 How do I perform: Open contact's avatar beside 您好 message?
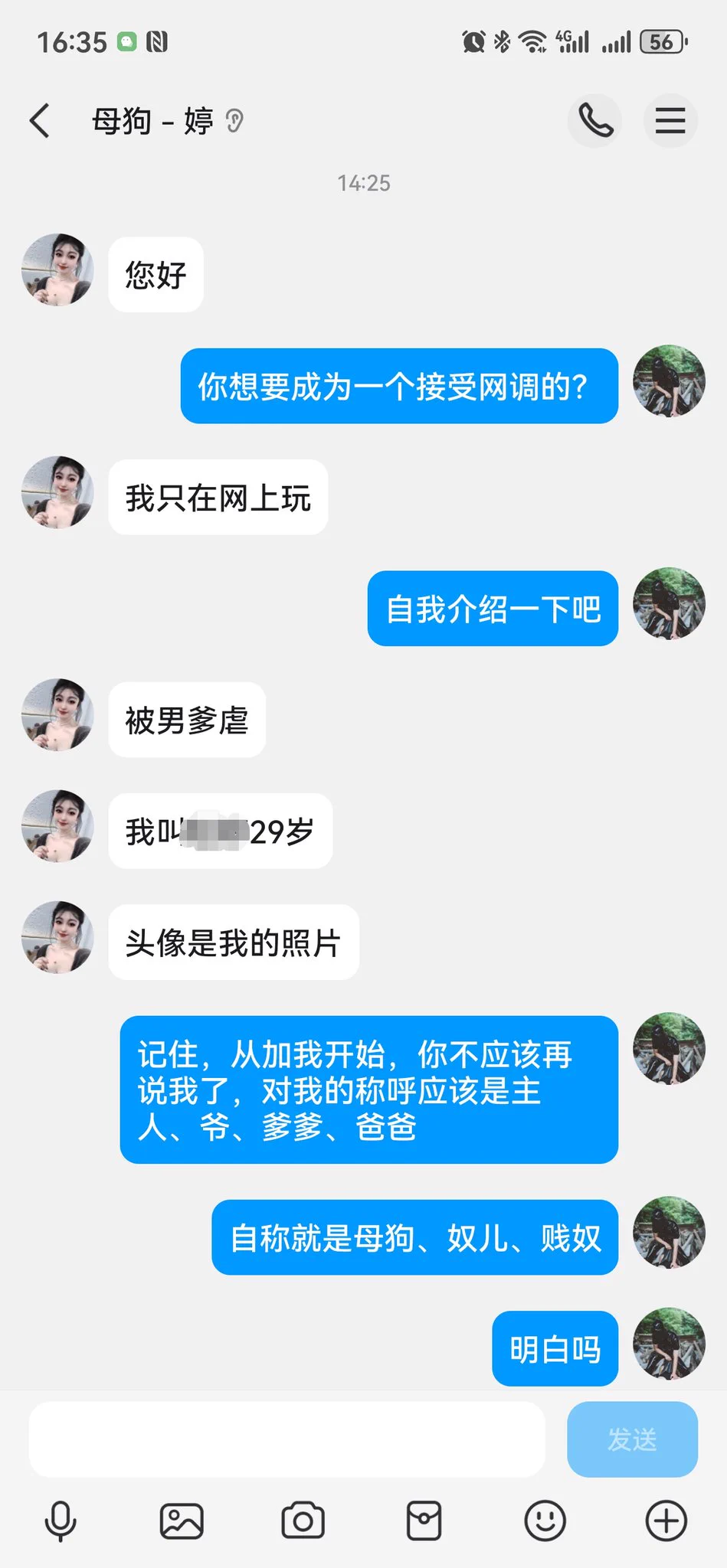tap(57, 270)
